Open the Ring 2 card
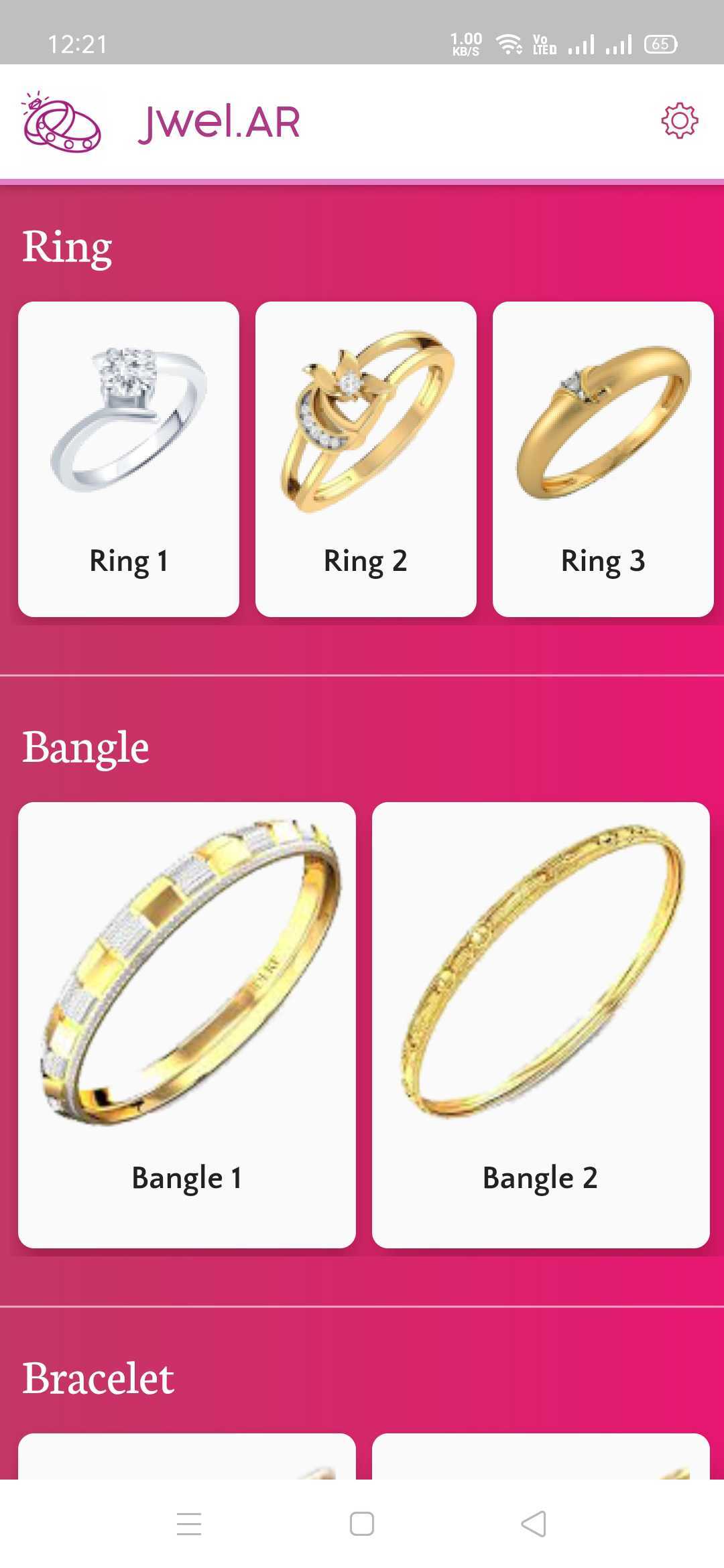This screenshot has width=724, height=1568. [366, 459]
